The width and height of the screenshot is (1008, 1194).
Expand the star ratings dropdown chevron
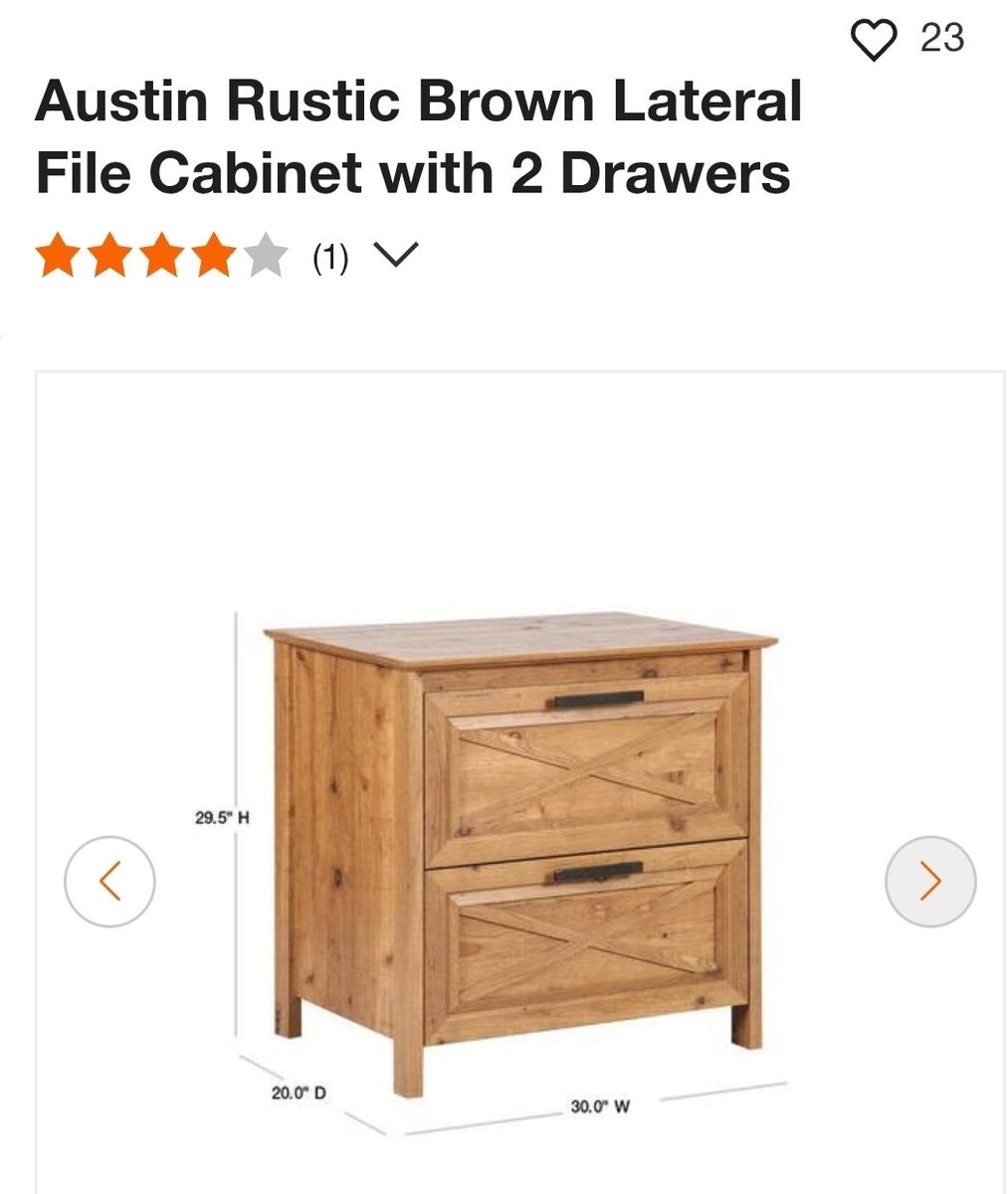tap(395, 255)
